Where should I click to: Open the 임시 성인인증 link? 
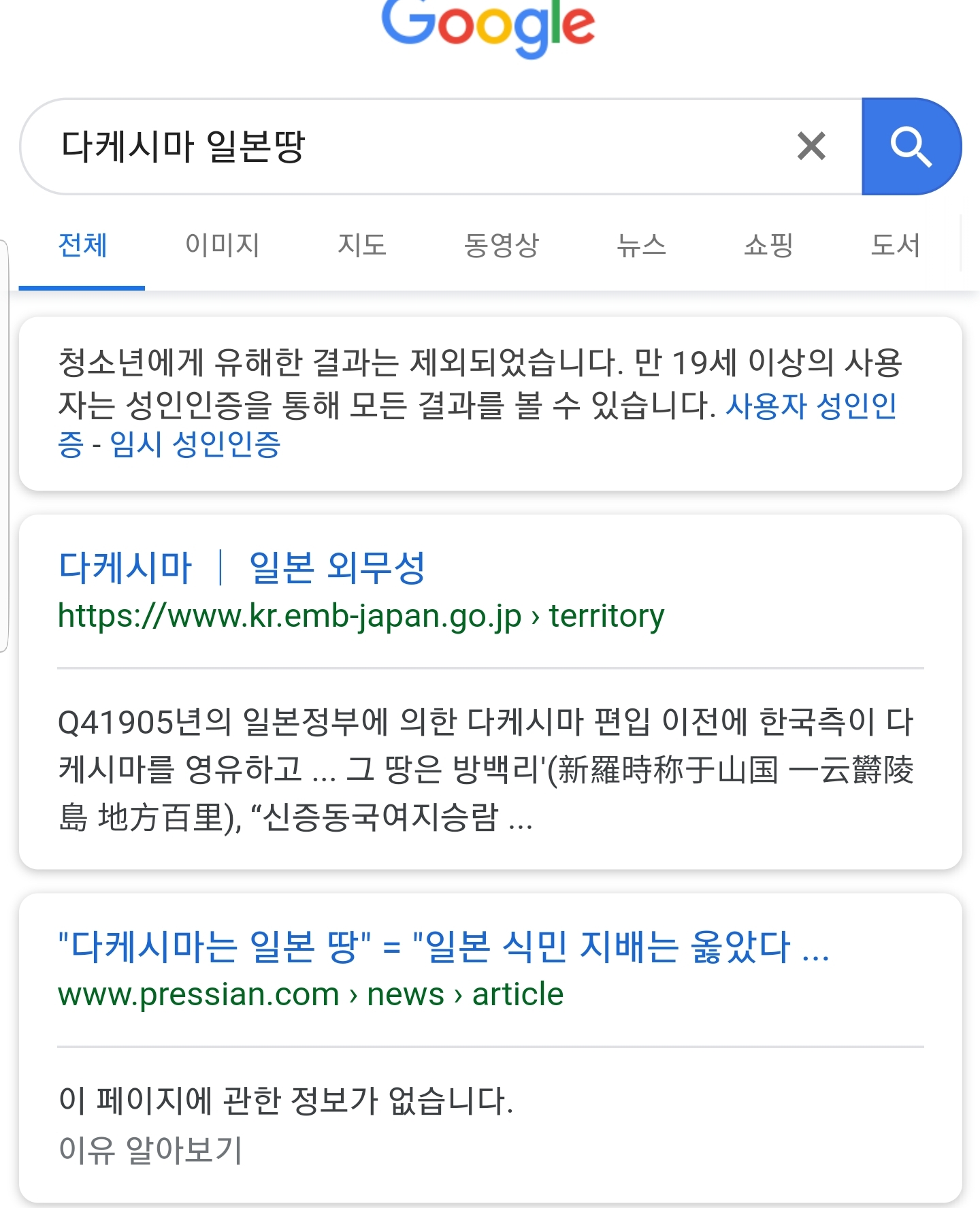coord(195,445)
